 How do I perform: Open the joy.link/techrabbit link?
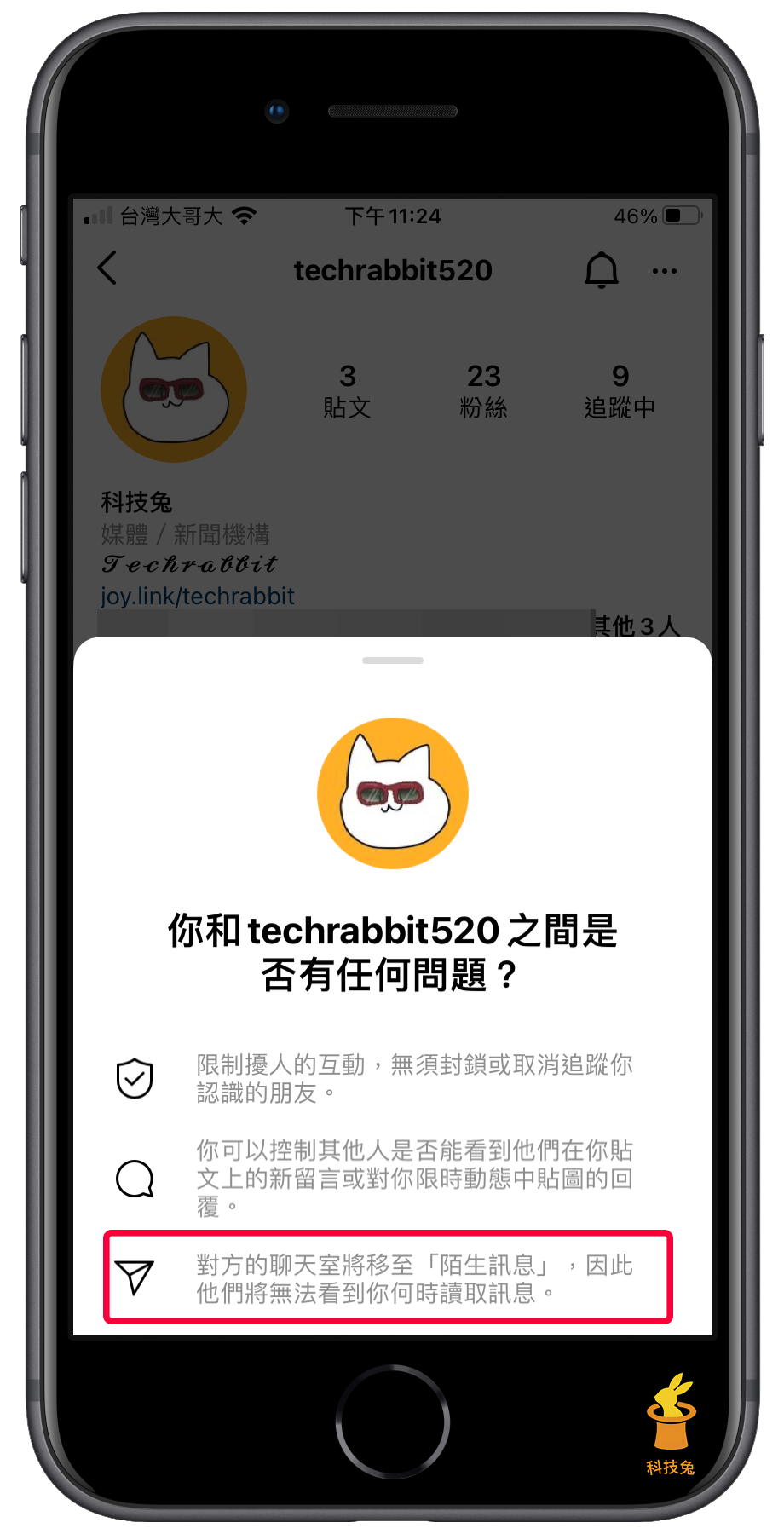[x=198, y=596]
